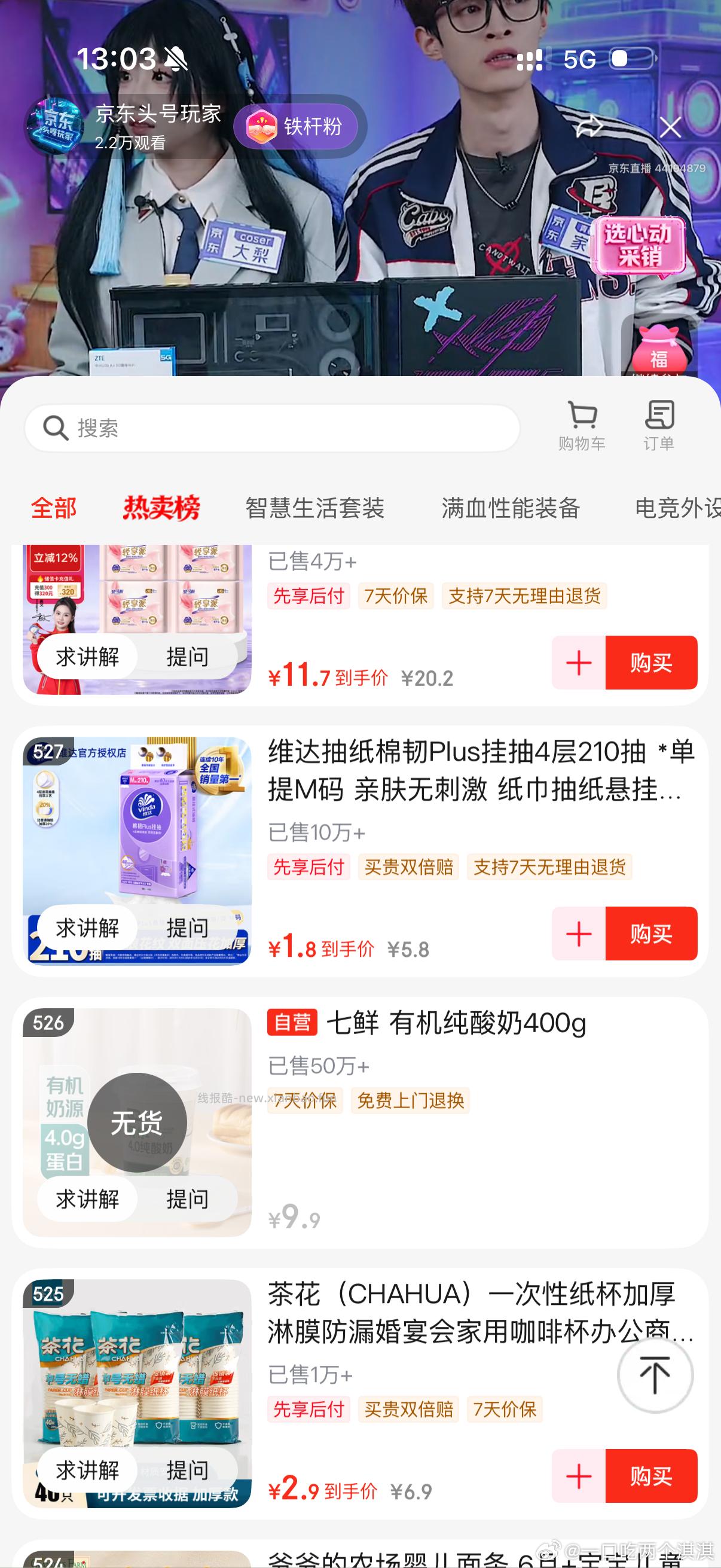The image size is (721, 1568).
Task: Tap 提问 on the 七鲜 yogurt item
Action: tap(188, 1198)
